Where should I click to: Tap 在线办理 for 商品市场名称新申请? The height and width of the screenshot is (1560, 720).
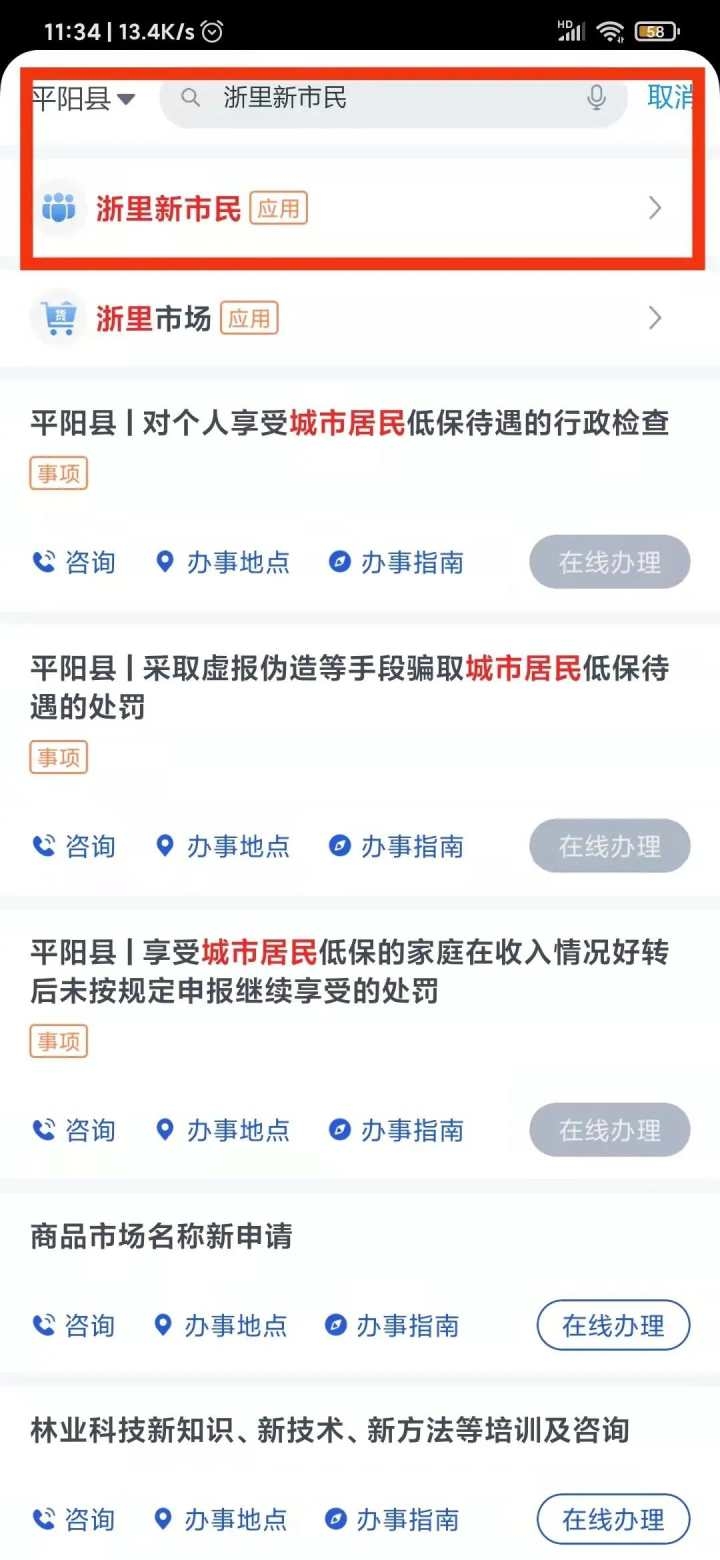click(x=613, y=1326)
